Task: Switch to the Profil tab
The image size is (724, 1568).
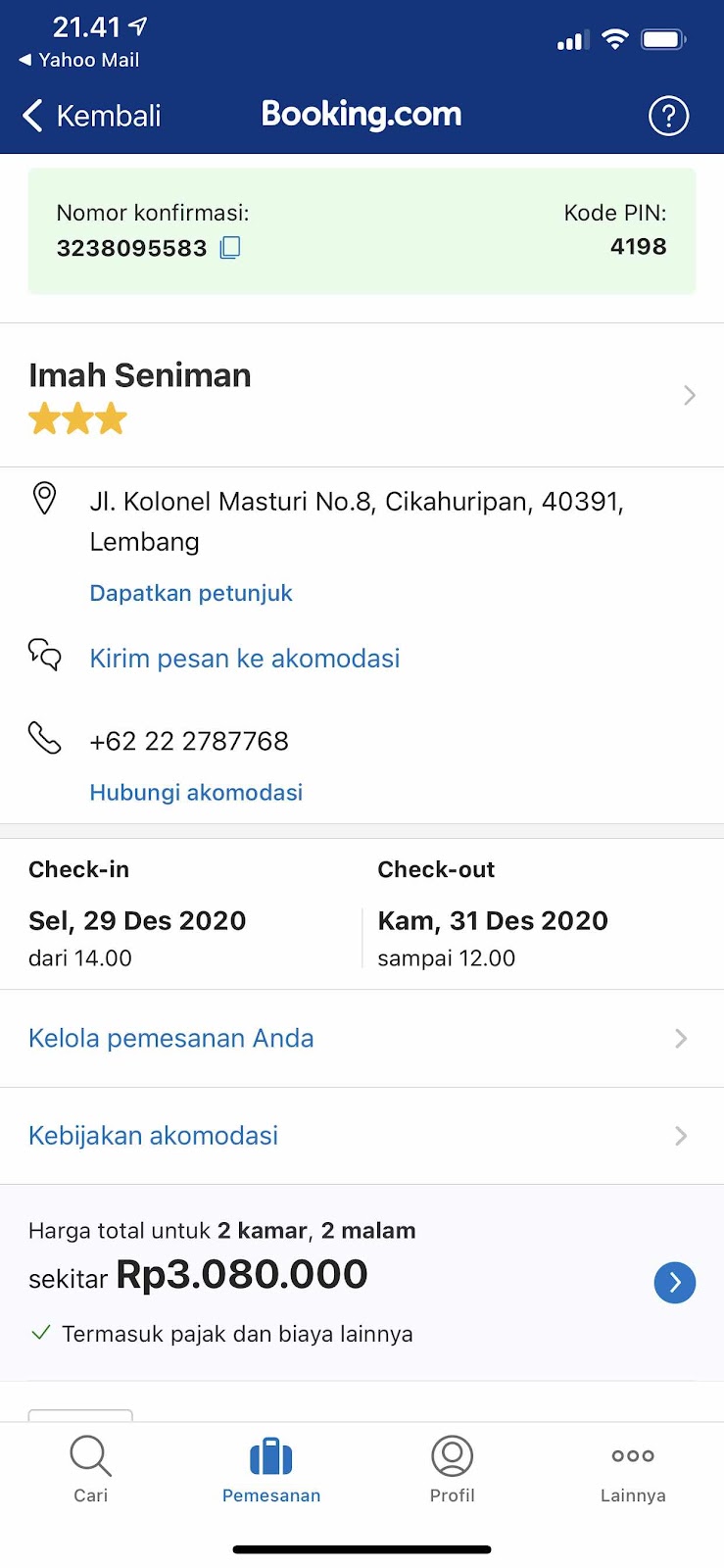Action: (453, 1469)
